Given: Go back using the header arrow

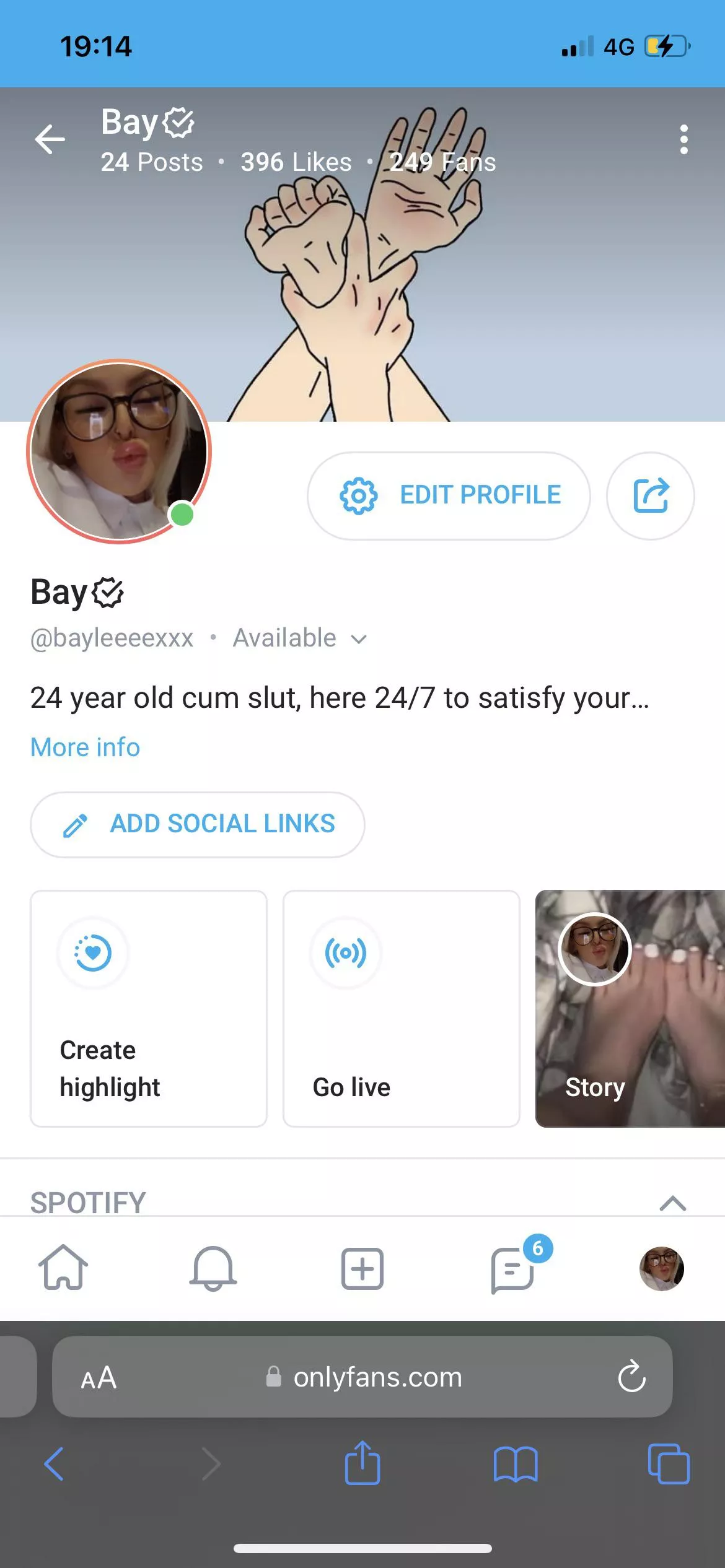Looking at the screenshot, I should click(50, 139).
